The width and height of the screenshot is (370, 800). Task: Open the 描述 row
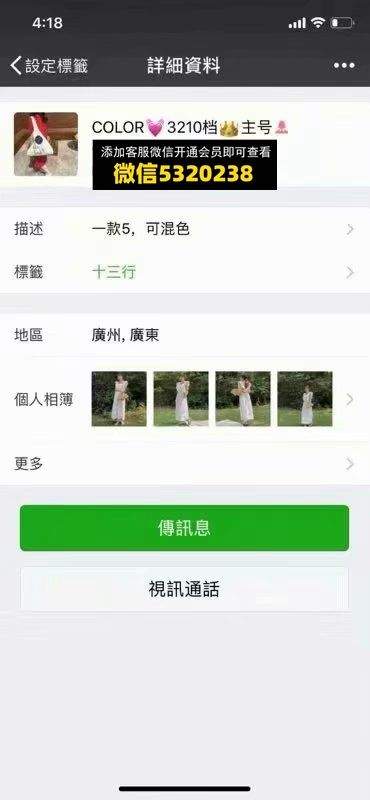185,230
